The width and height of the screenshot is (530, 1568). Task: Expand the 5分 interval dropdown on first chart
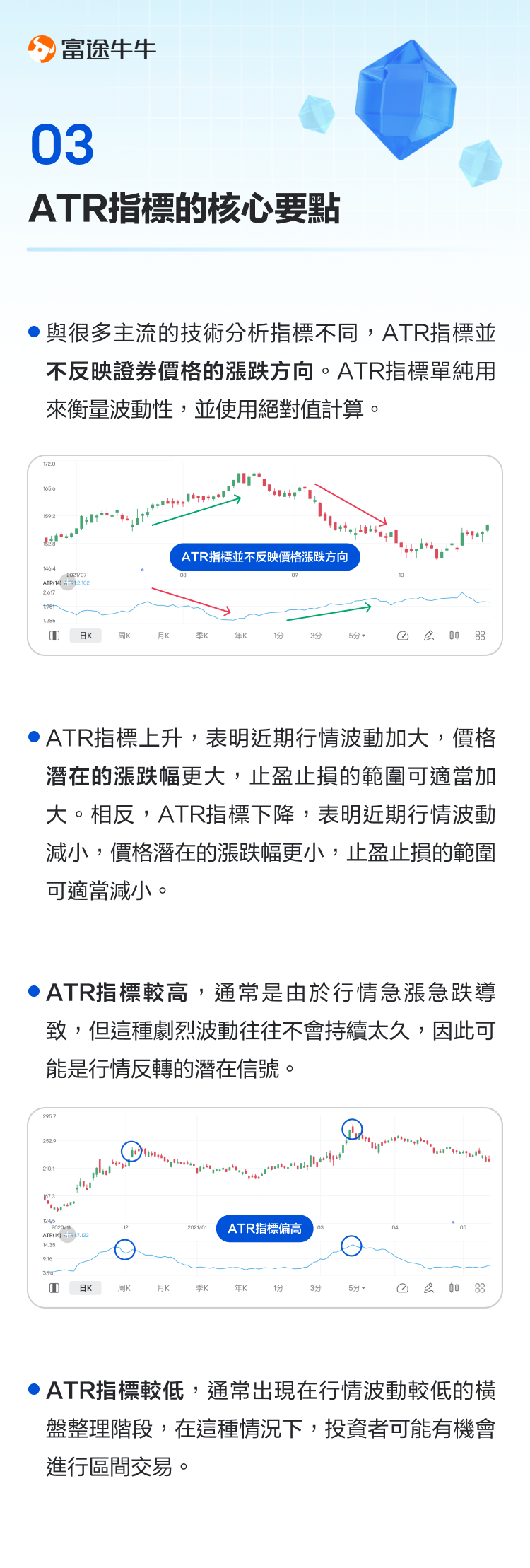coord(358,636)
